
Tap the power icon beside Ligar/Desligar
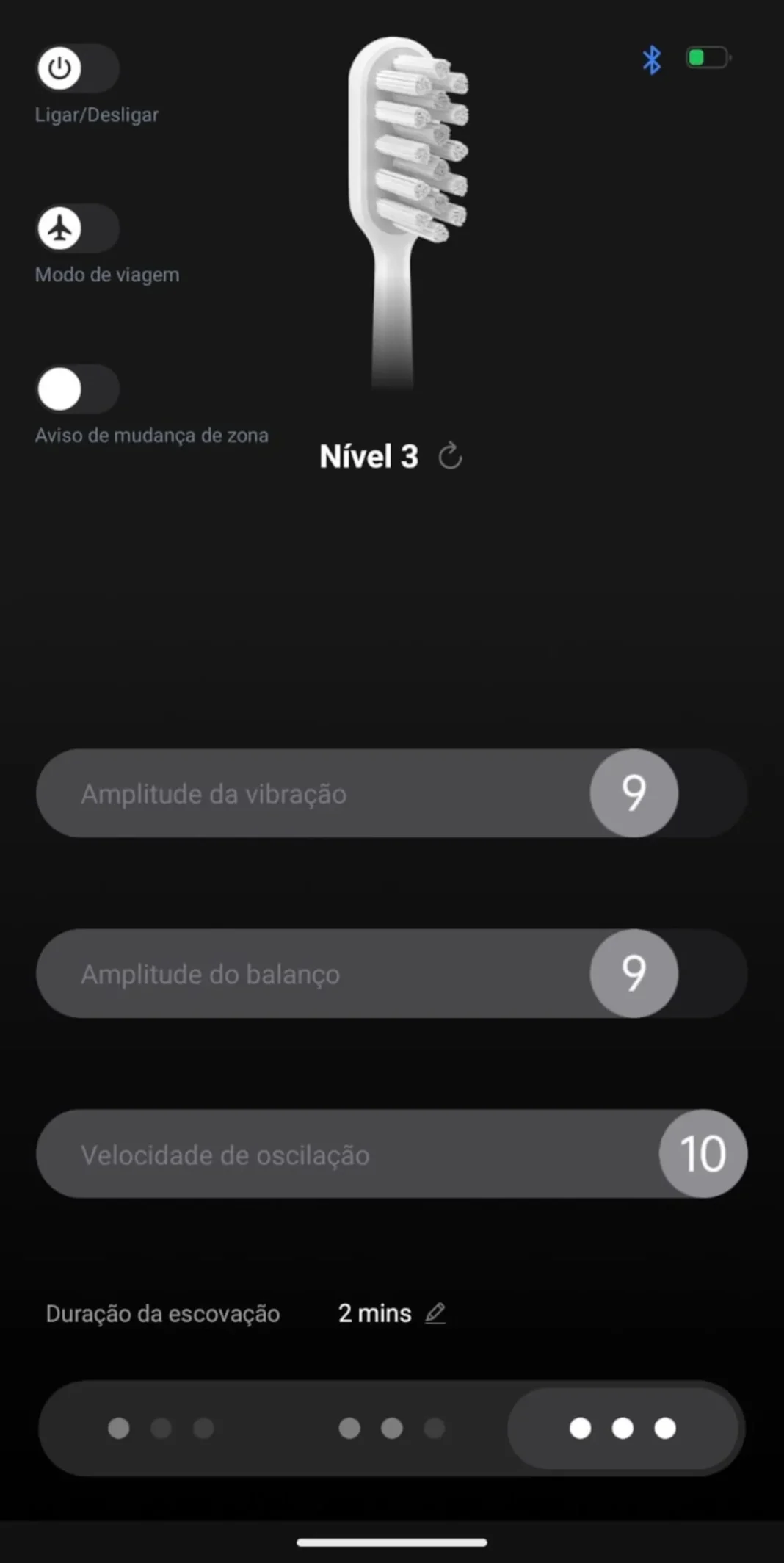tap(59, 68)
